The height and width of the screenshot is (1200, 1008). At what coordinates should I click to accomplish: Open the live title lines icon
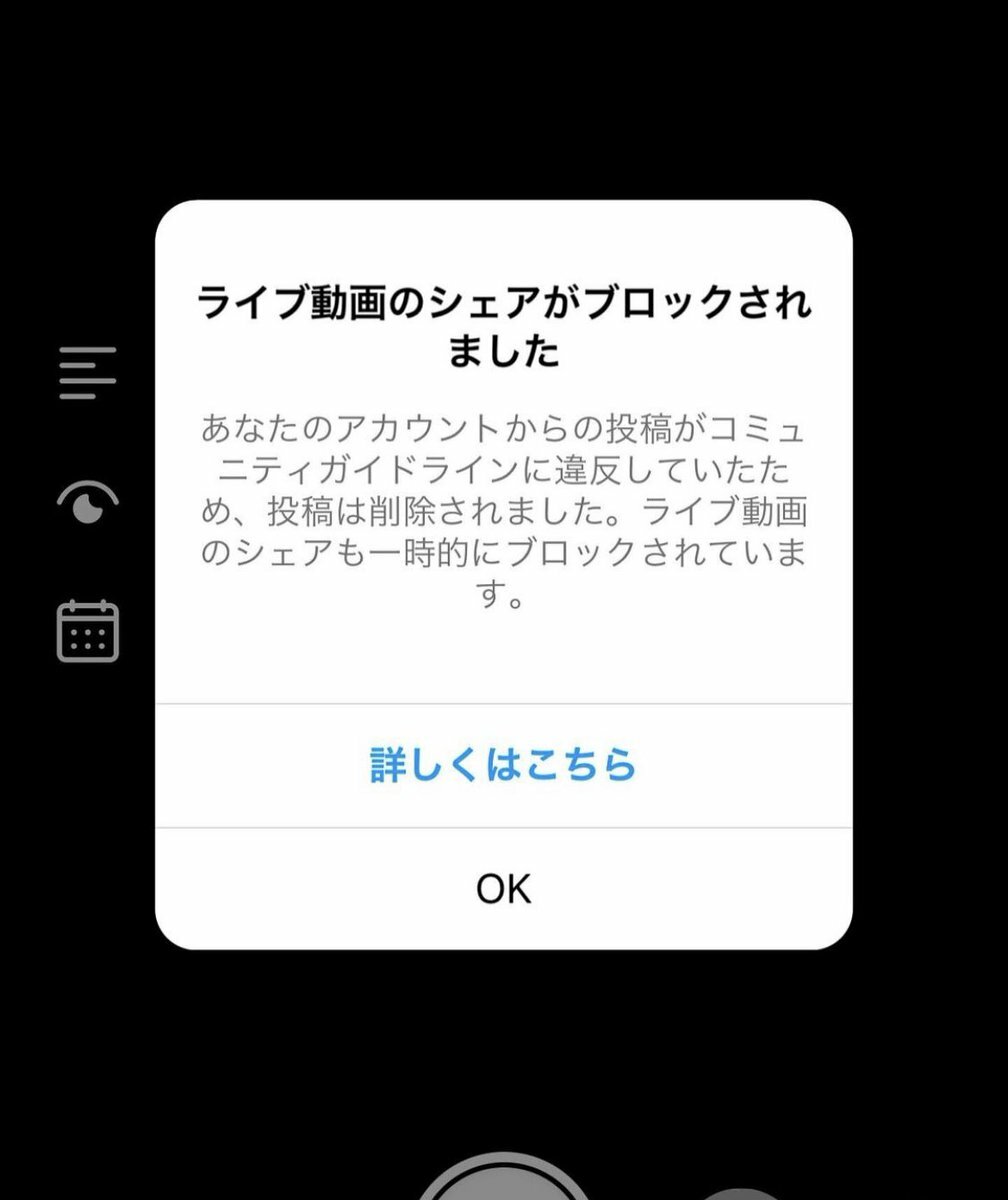pos(88,373)
